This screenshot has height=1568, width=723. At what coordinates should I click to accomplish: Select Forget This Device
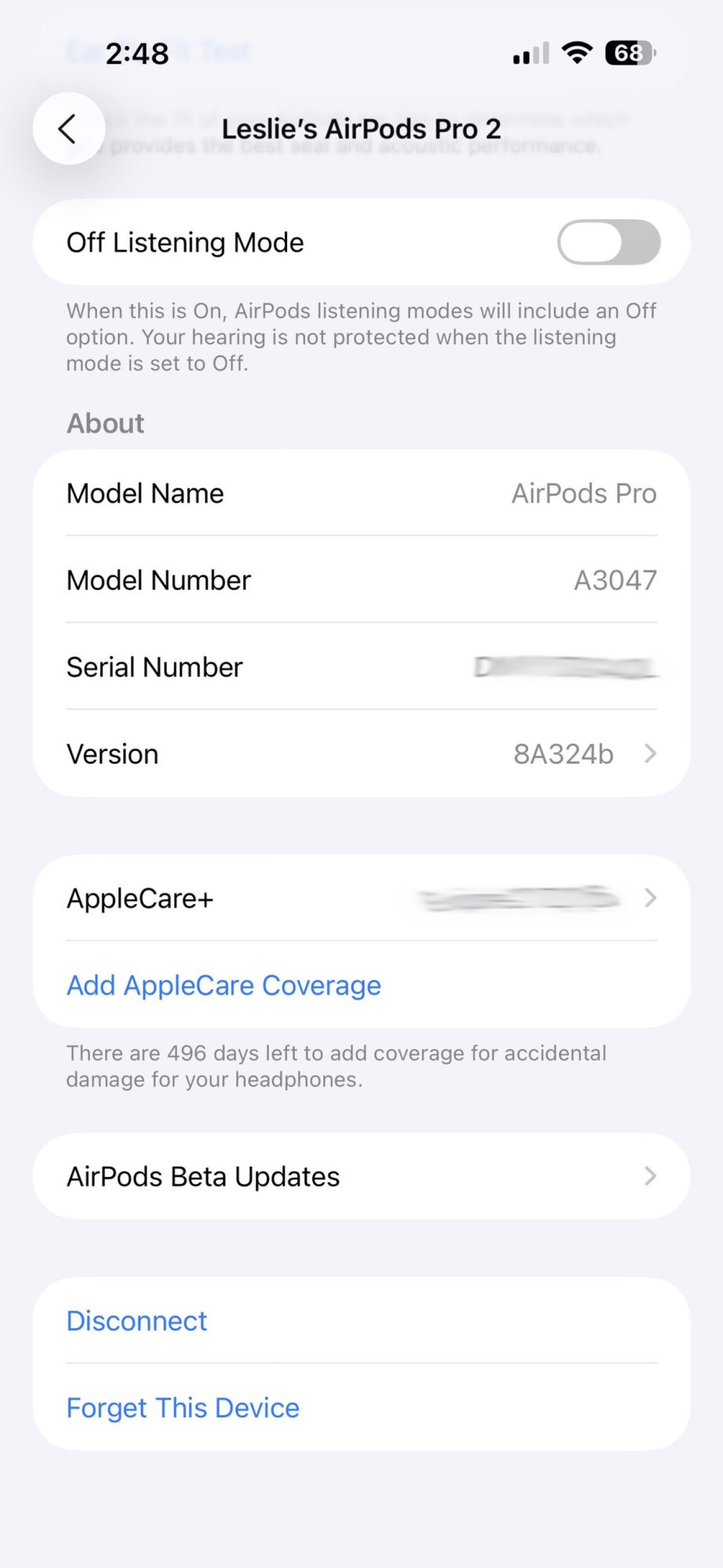[183, 1408]
